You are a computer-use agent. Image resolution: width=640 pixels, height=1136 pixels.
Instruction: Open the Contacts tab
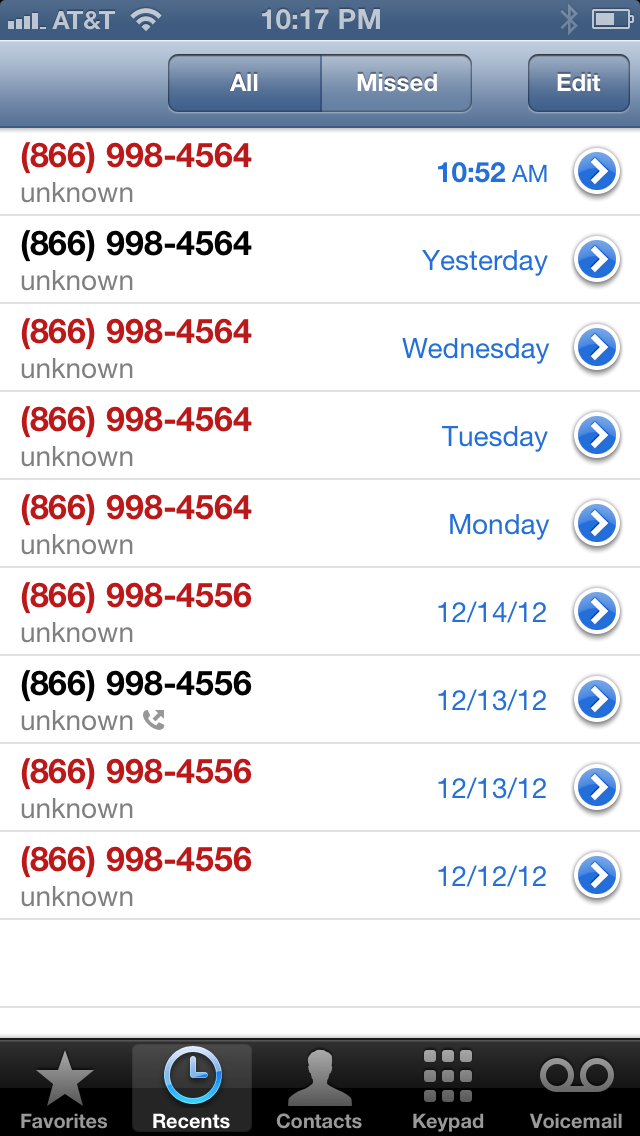coord(319,1090)
